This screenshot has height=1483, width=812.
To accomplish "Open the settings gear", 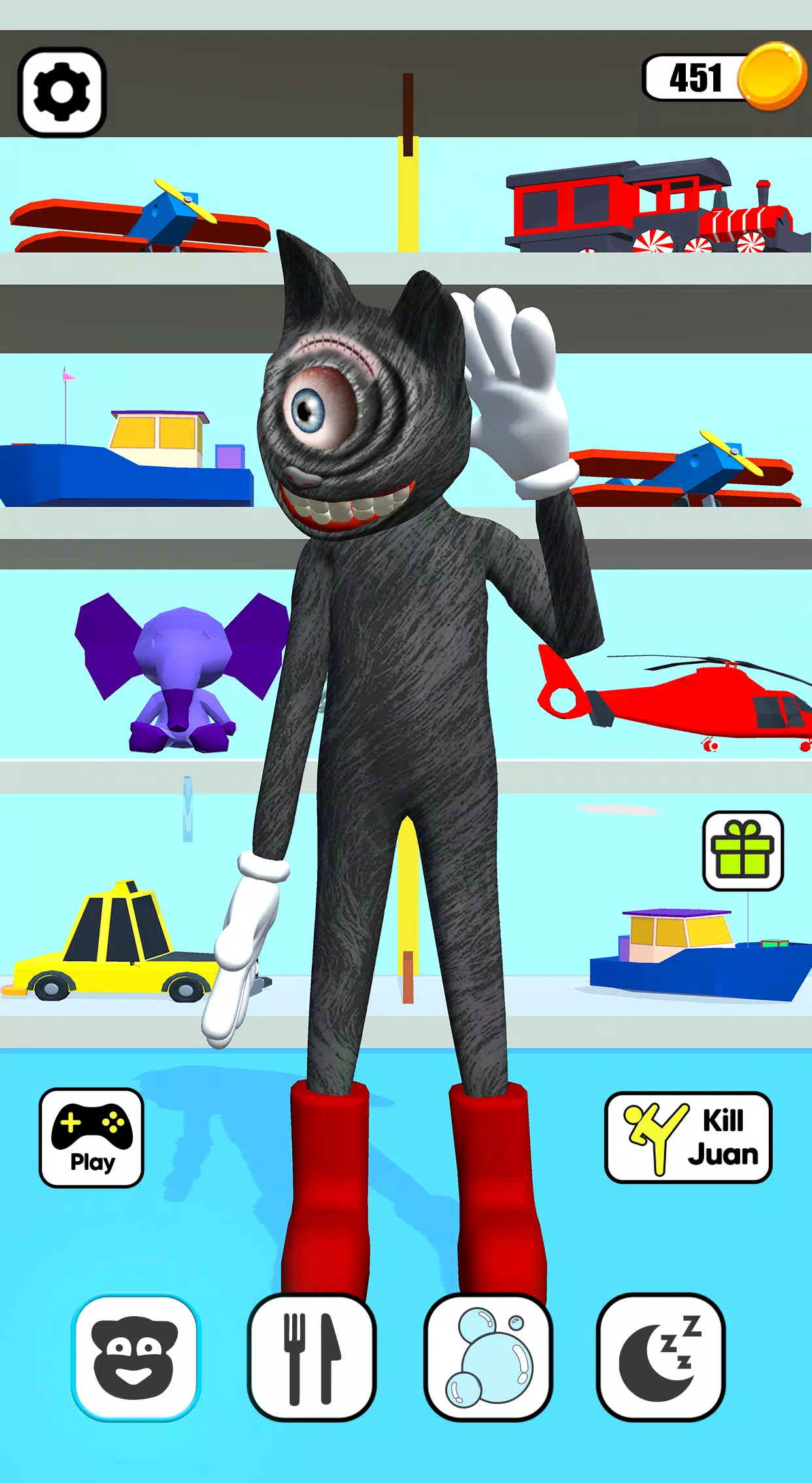I will tap(62, 92).
